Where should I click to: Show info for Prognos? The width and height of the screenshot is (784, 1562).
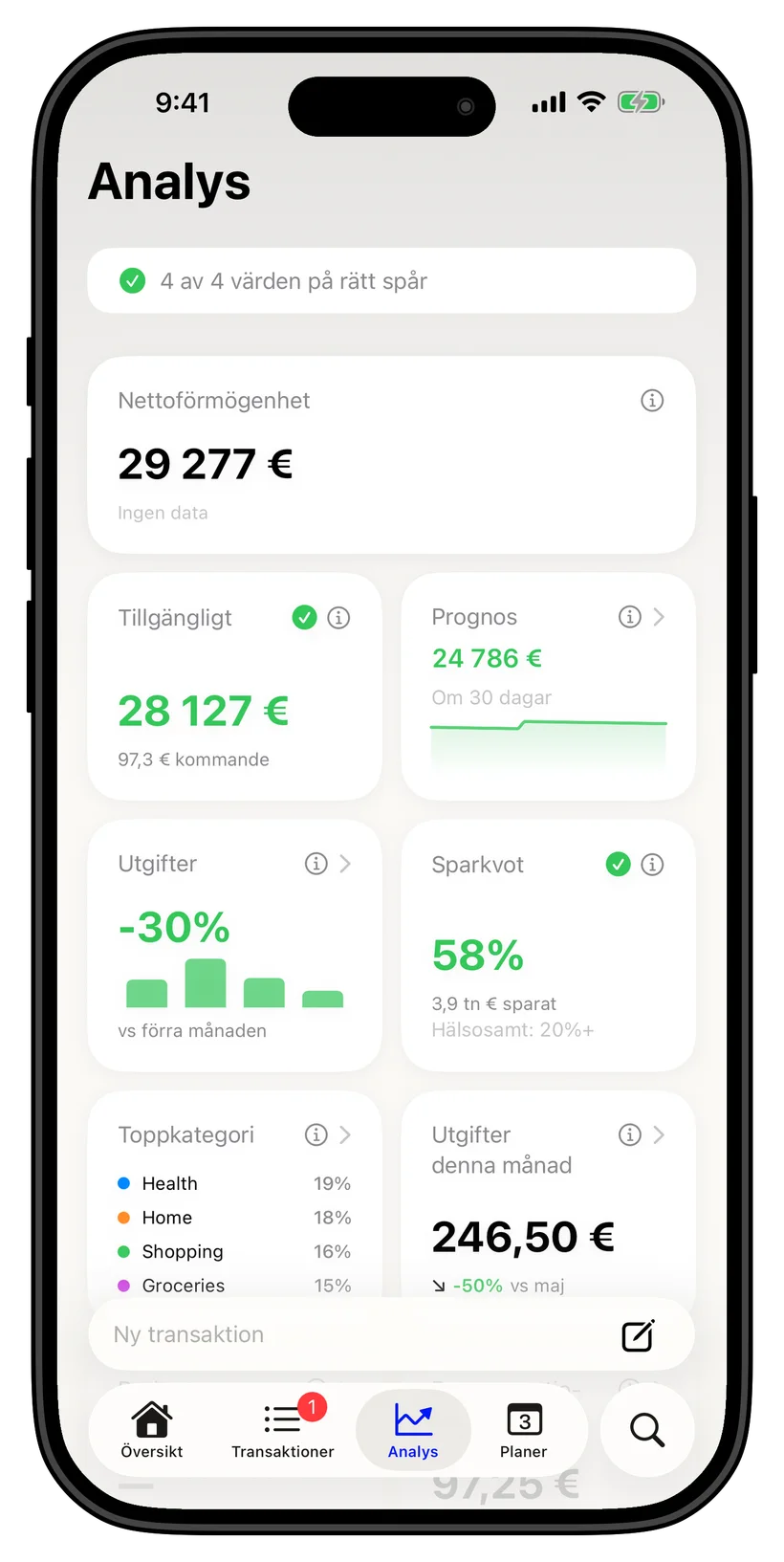(629, 617)
